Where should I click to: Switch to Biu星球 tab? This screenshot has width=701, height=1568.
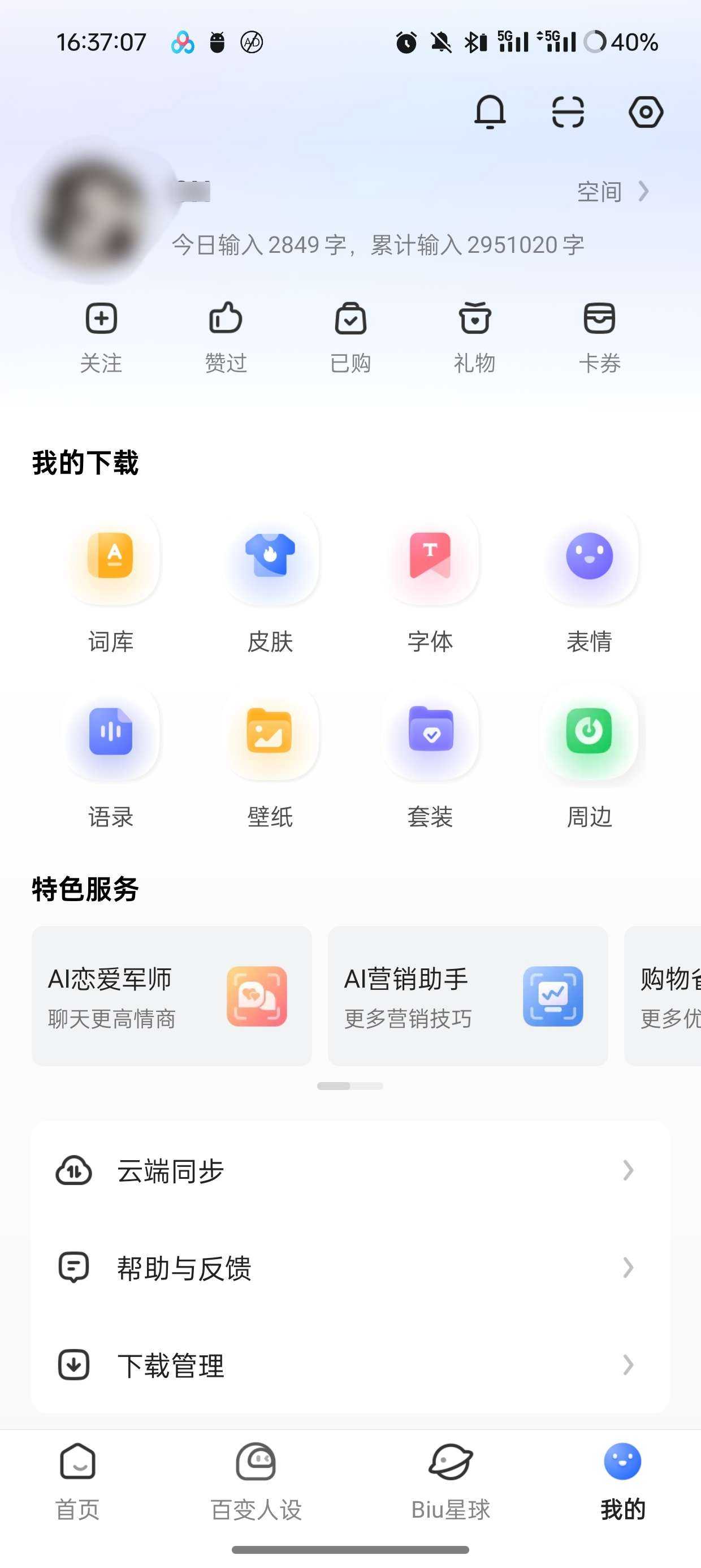pyautogui.click(x=451, y=1480)
